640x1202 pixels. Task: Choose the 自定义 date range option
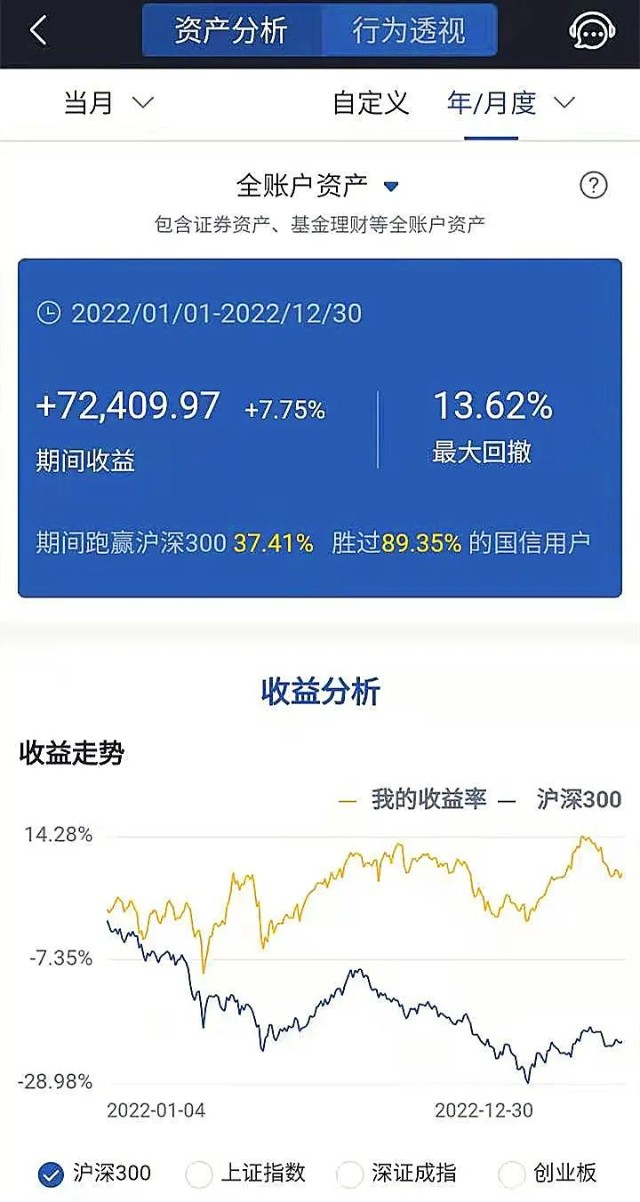coord(370,102)
